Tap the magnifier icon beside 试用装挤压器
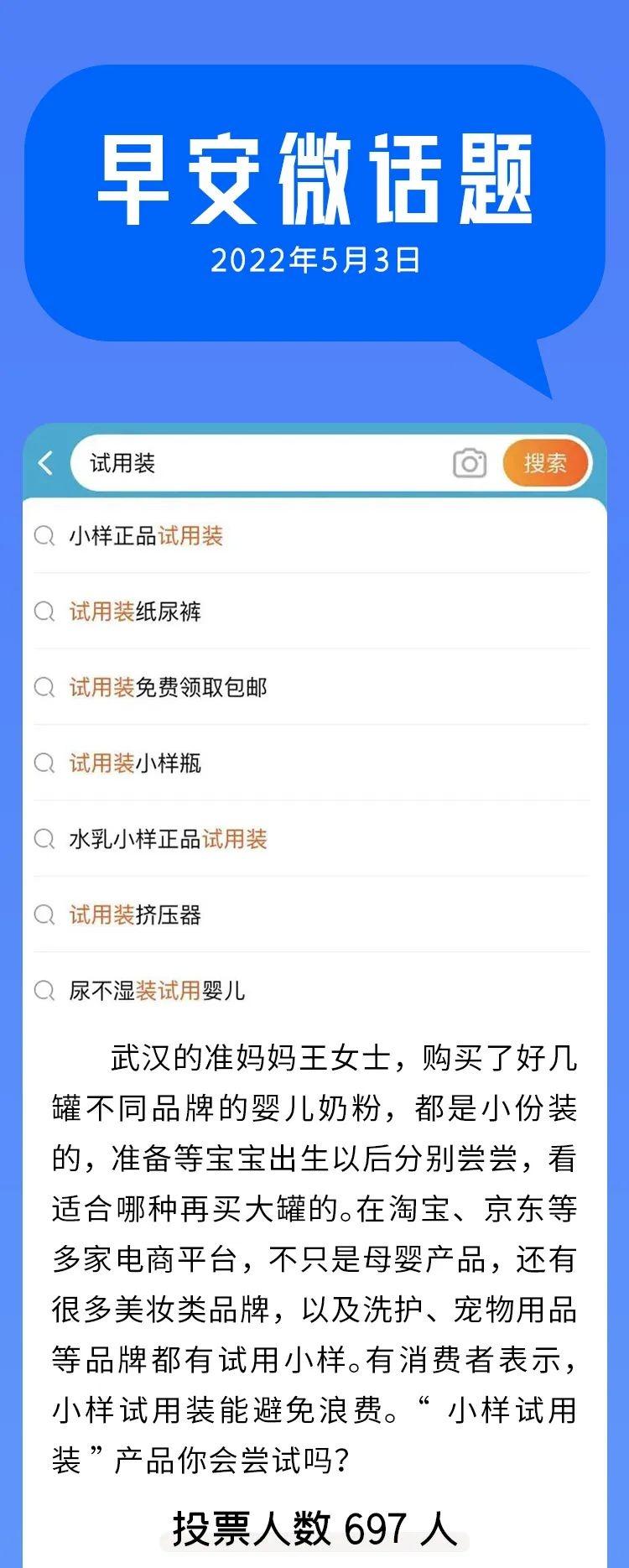The width and height of the screenshot is (629, 1568). 44,914
